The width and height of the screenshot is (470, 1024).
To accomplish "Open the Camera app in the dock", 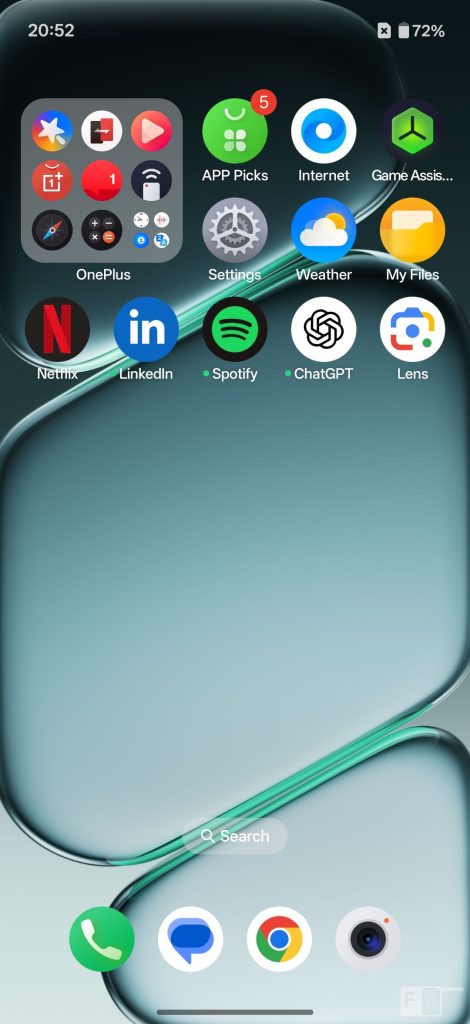I will [368, 939].
